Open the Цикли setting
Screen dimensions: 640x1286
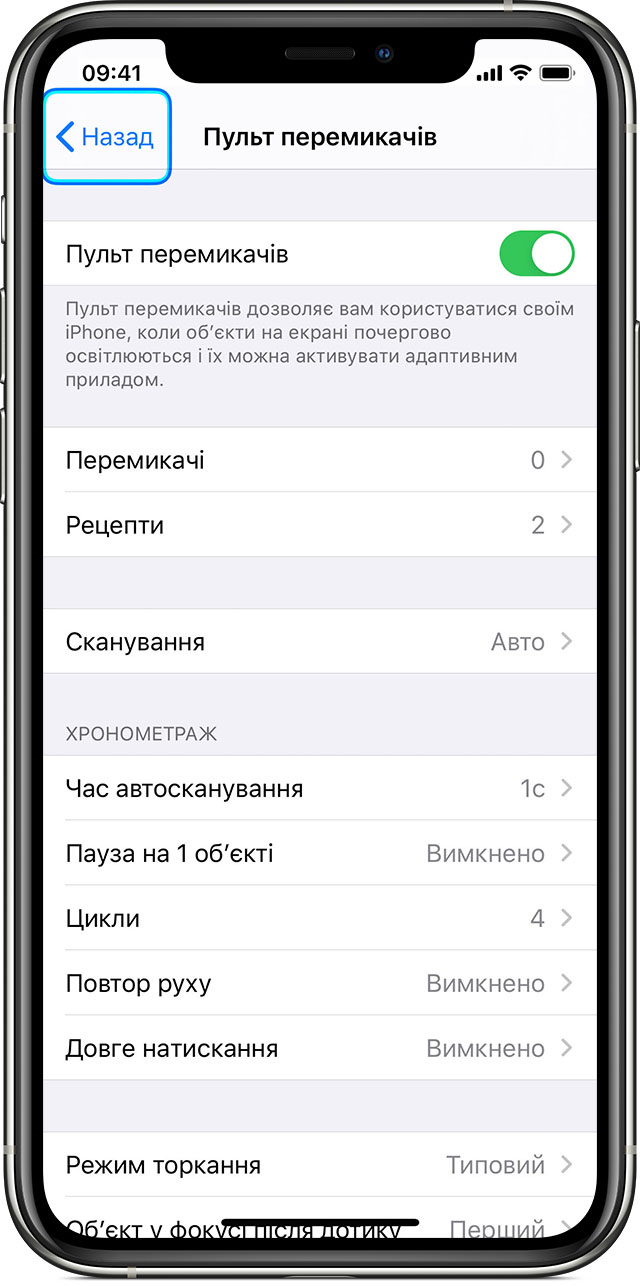tap(319, 918)
